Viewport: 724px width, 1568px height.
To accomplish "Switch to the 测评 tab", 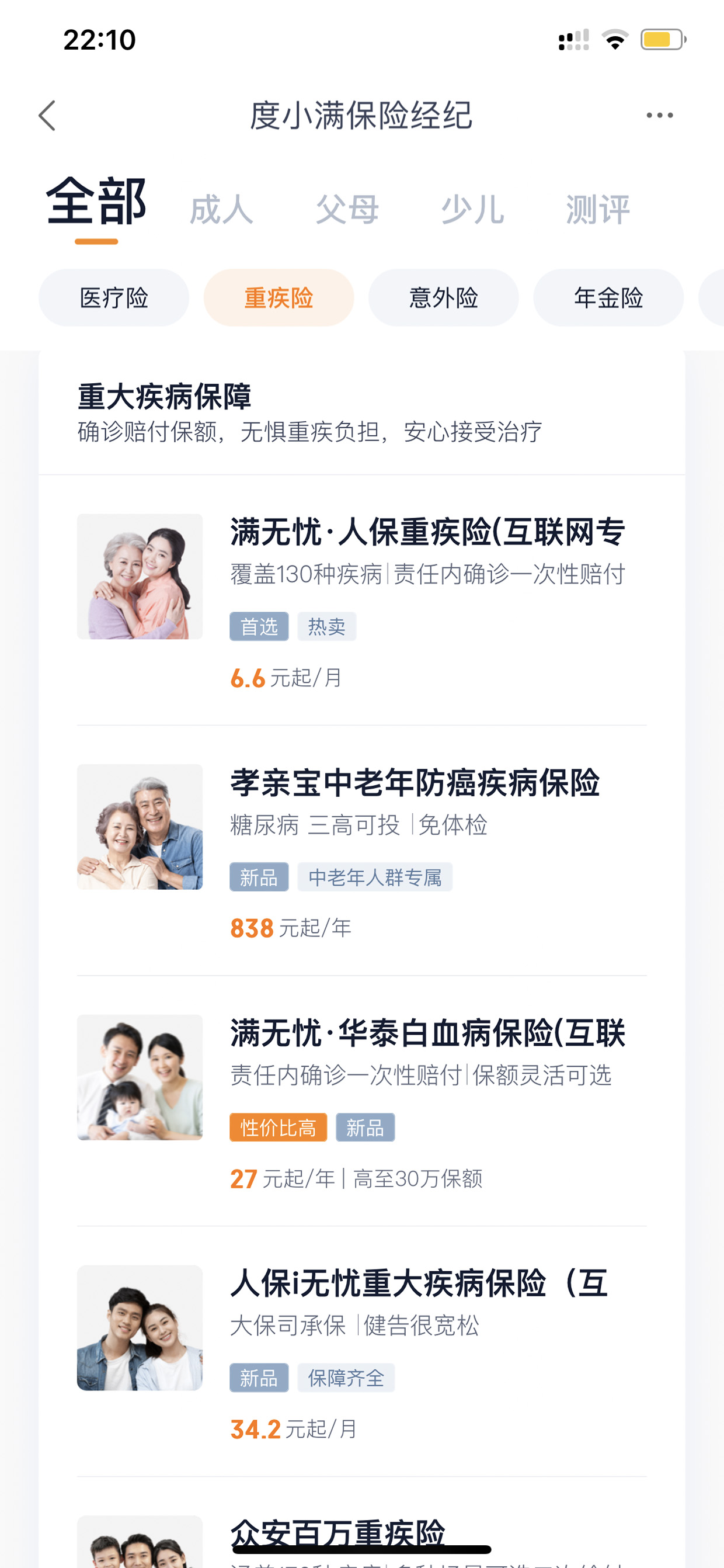I will tap(598, 210).
